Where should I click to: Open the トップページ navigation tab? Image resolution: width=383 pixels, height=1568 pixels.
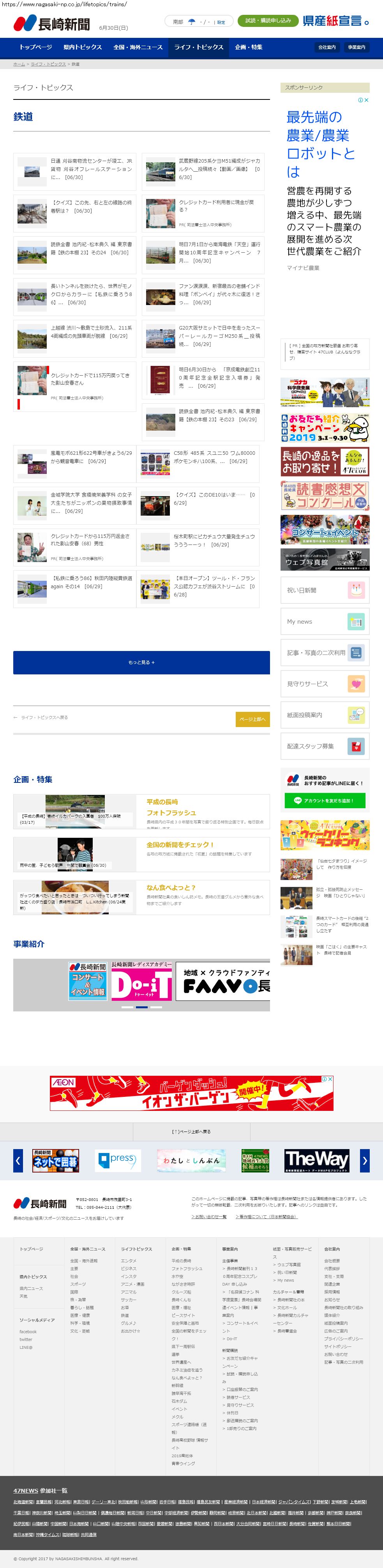point(35,47)
